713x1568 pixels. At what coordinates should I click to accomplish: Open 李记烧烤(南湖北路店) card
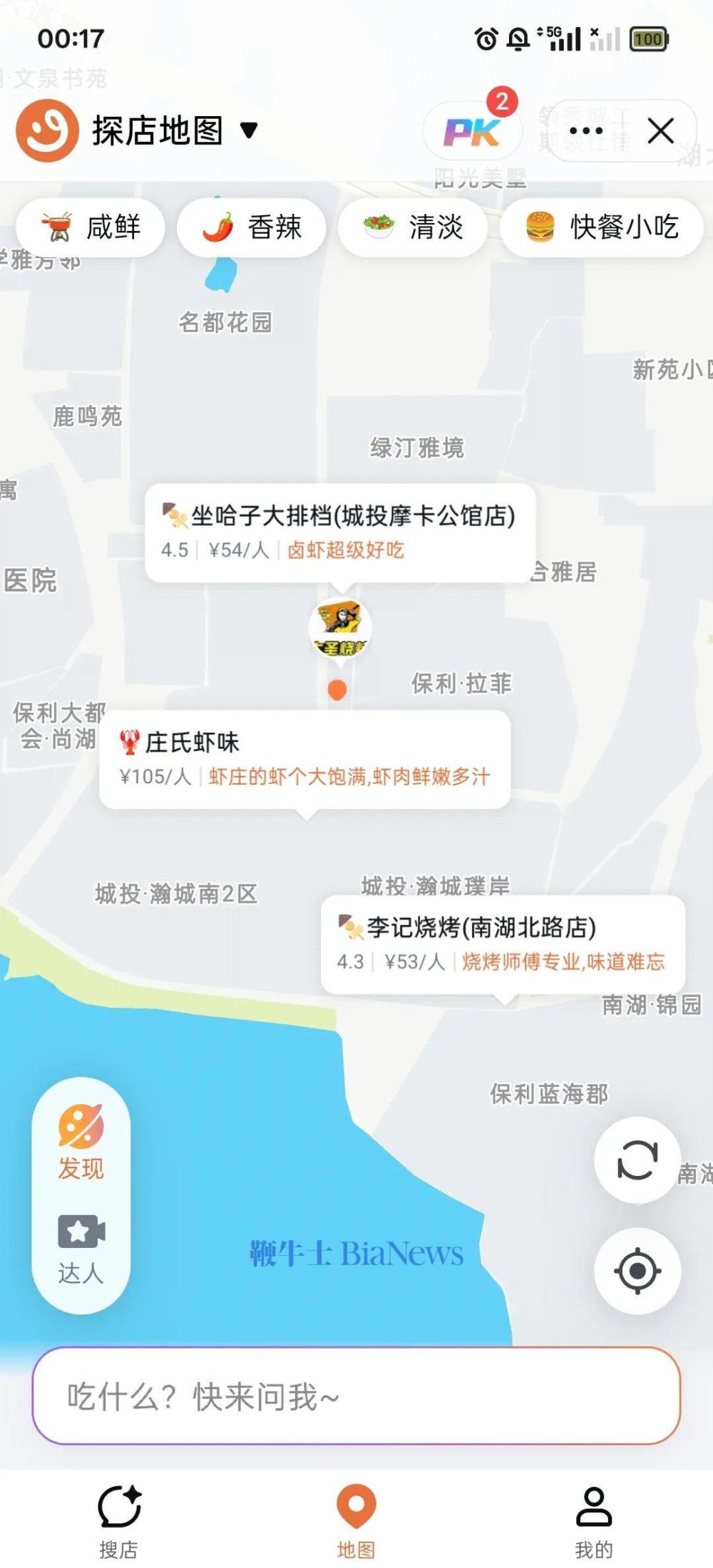click(502, 944)
